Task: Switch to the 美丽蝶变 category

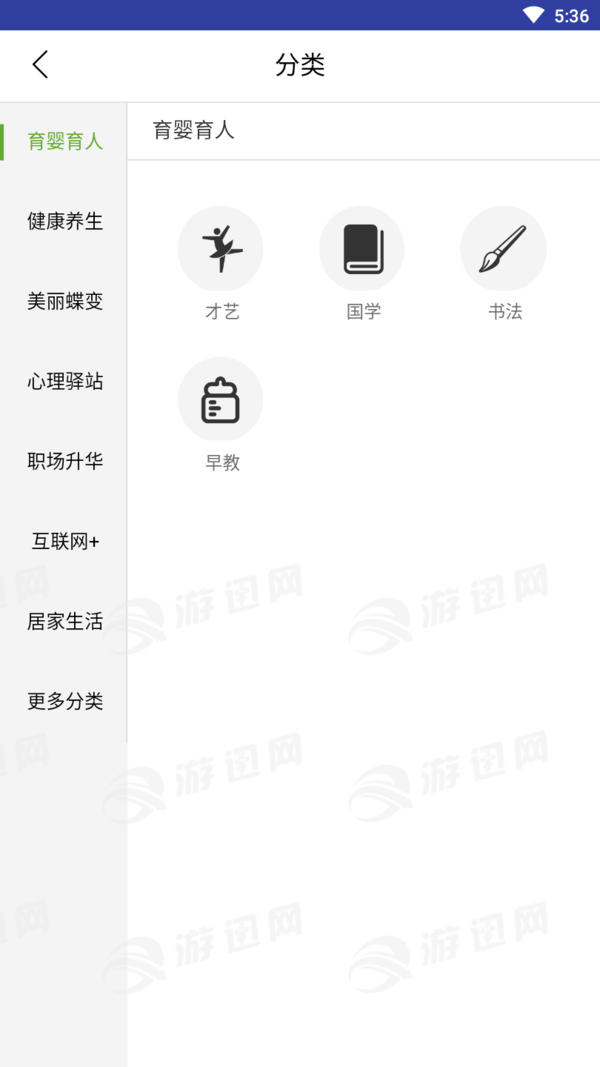Action: [64, 301]
